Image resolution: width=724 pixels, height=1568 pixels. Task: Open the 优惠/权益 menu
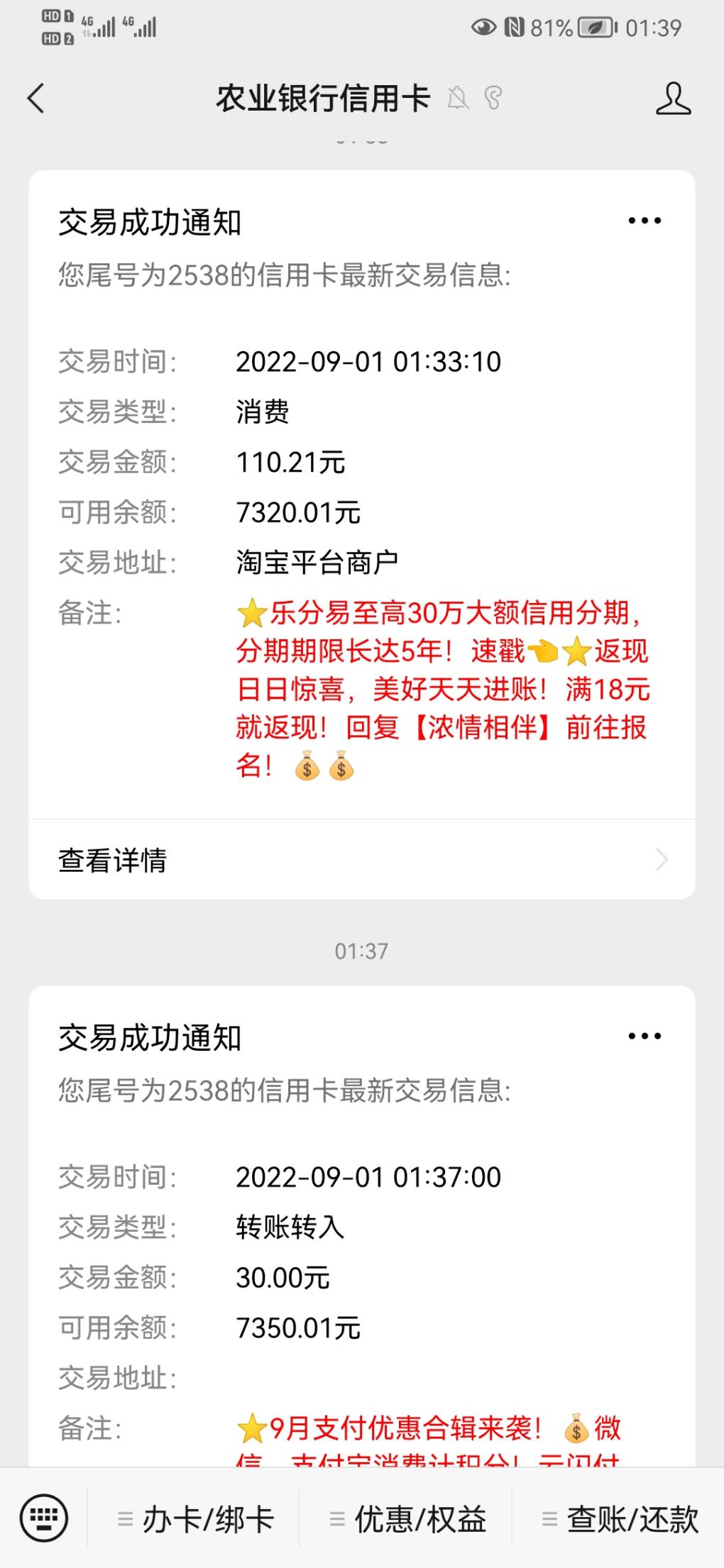tap(407, 1519)
